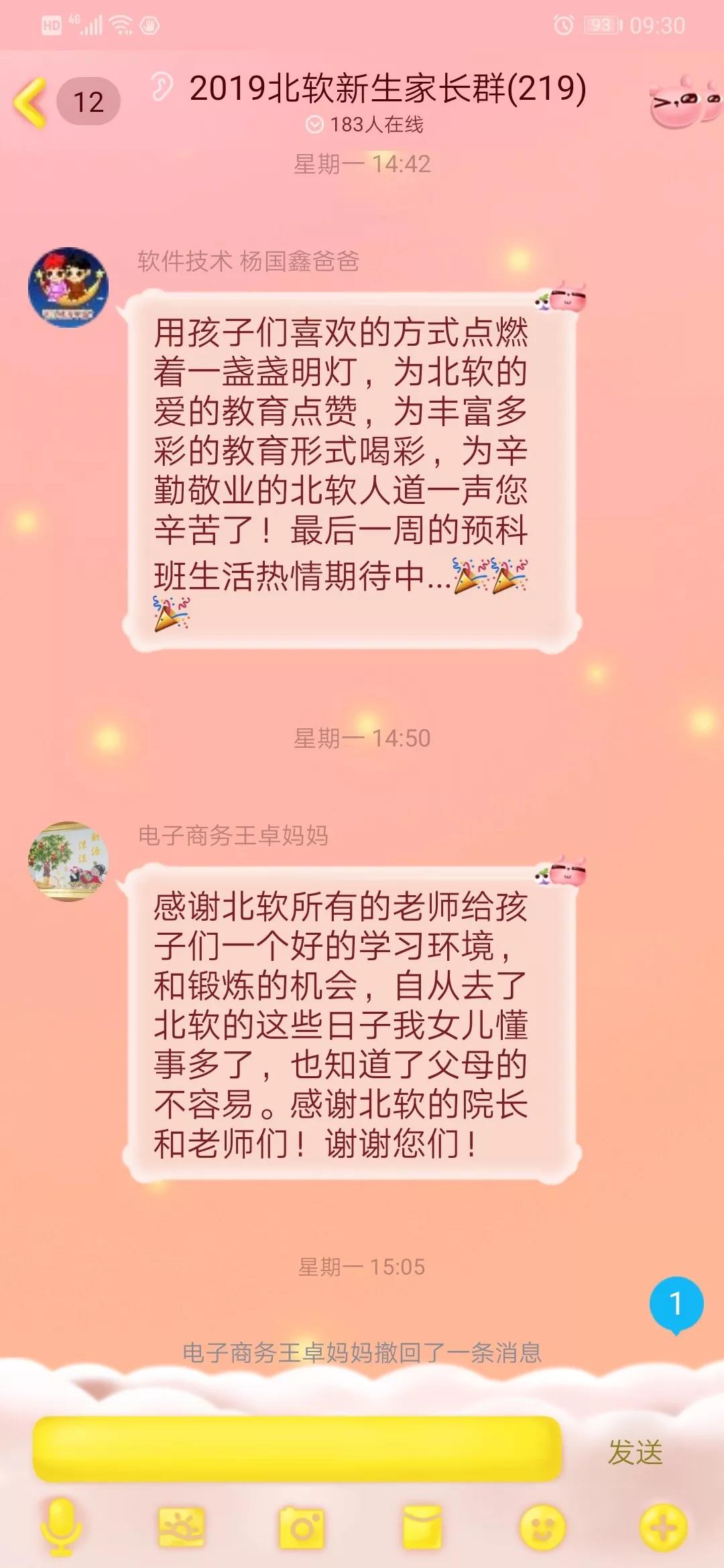
Task: Tap the 发送 send button
Action: (x=634, y=1452)
